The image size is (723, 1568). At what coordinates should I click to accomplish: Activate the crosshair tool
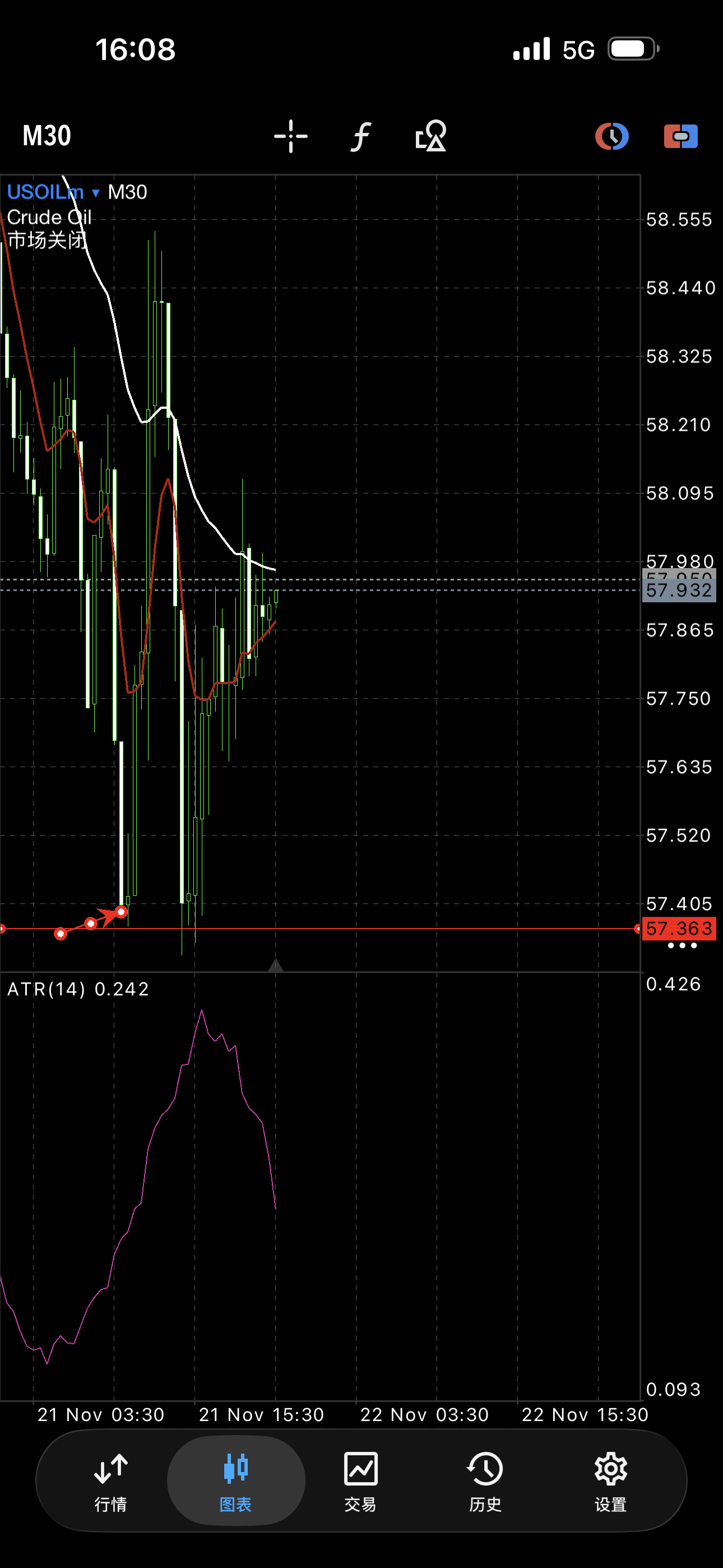(x=290, y=136)
